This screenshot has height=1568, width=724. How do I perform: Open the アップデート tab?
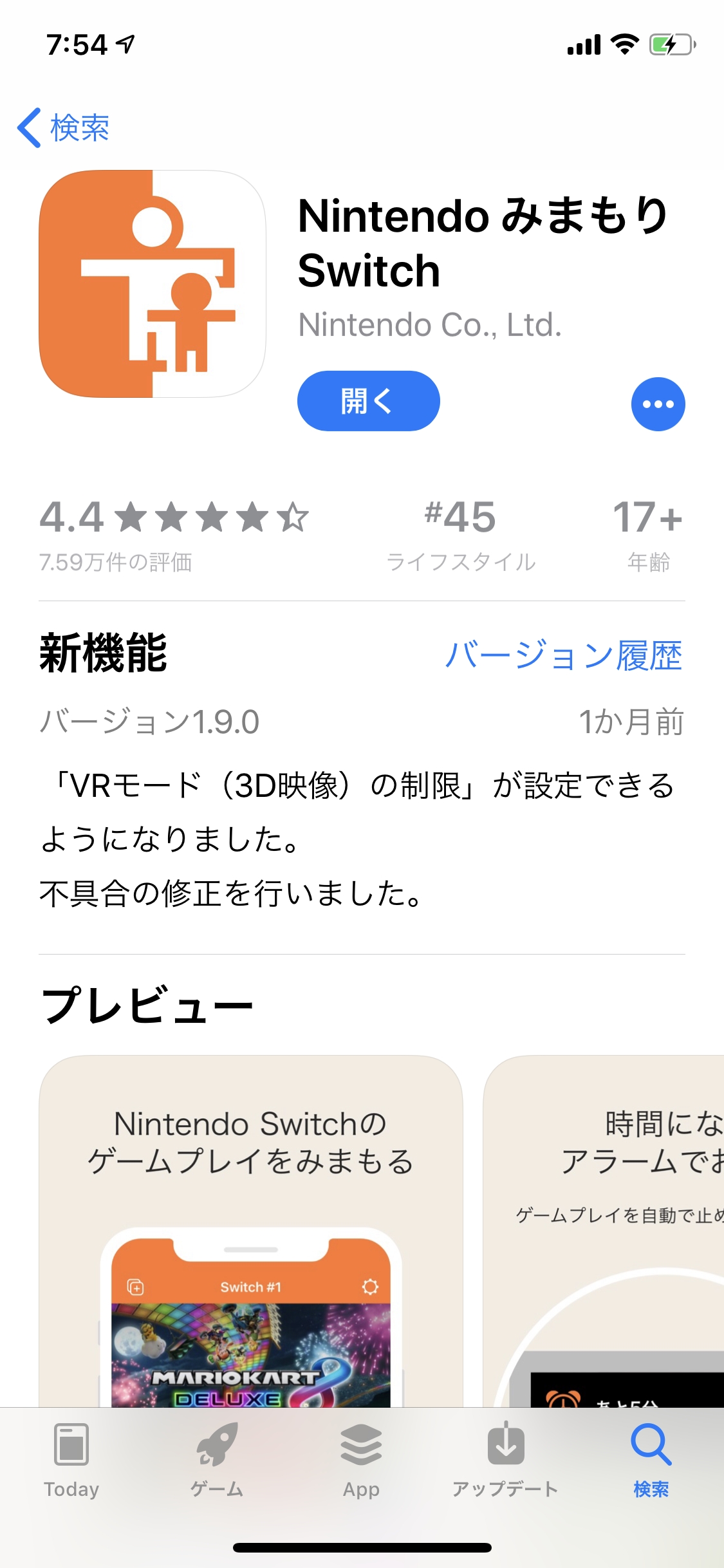click(x=505, y=1461)
